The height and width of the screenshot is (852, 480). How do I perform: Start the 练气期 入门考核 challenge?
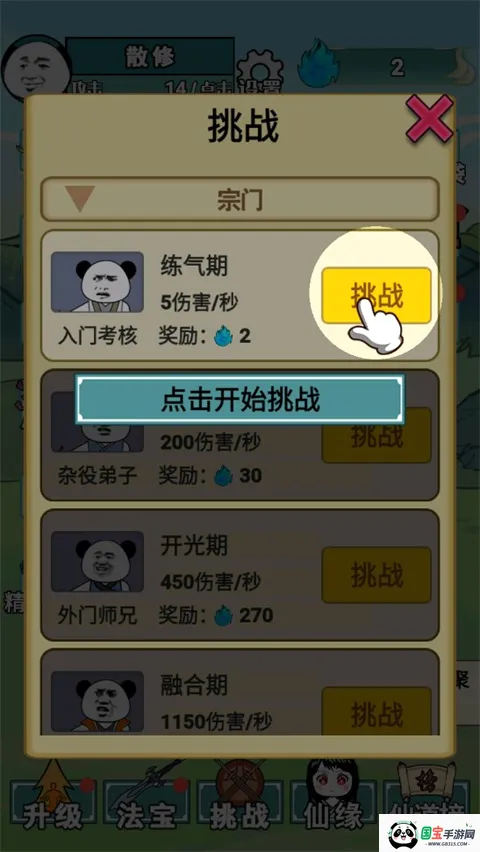[376, 296]
